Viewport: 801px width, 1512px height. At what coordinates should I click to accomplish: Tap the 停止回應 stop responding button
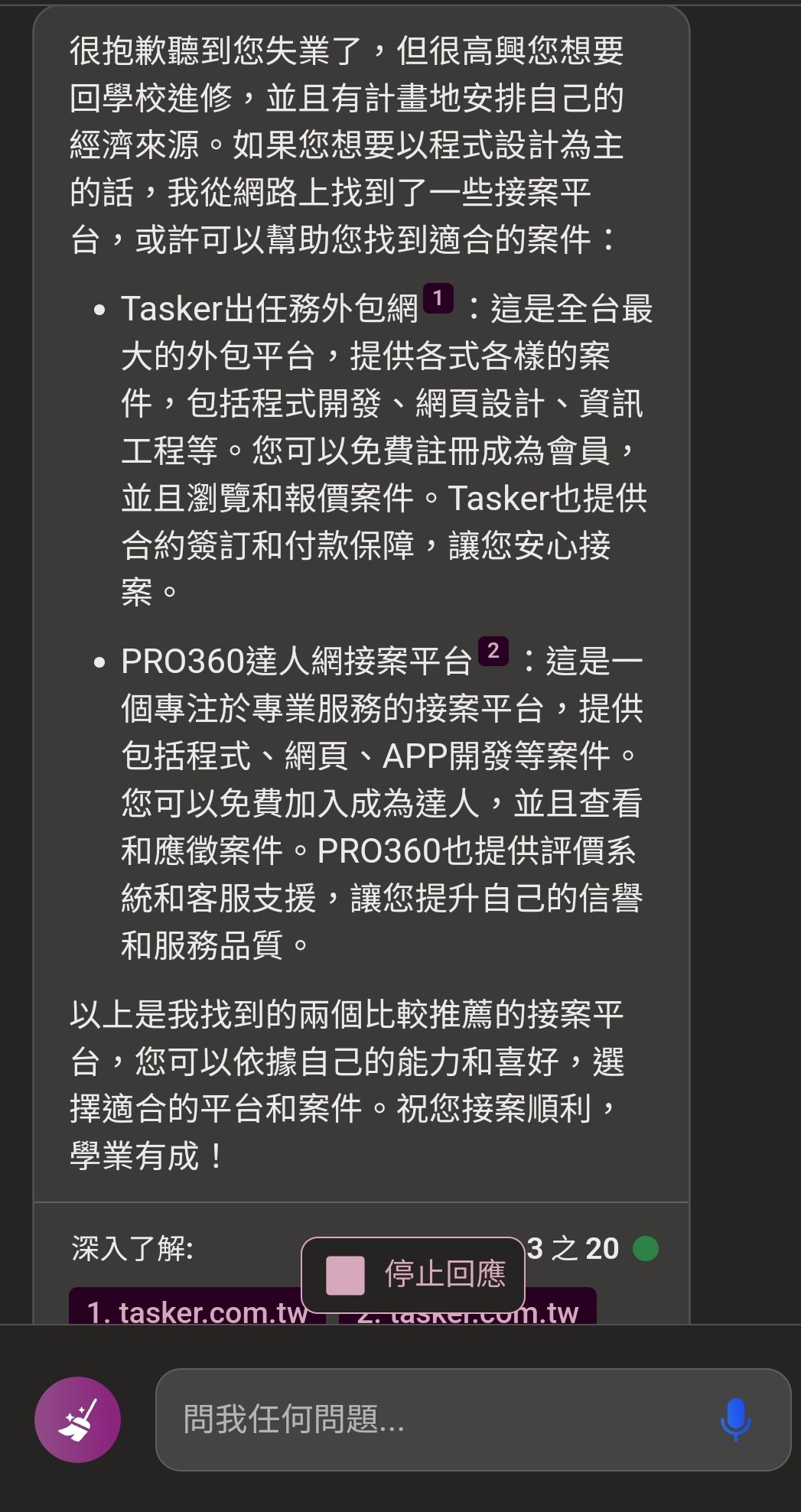[x=413, y=1274]
